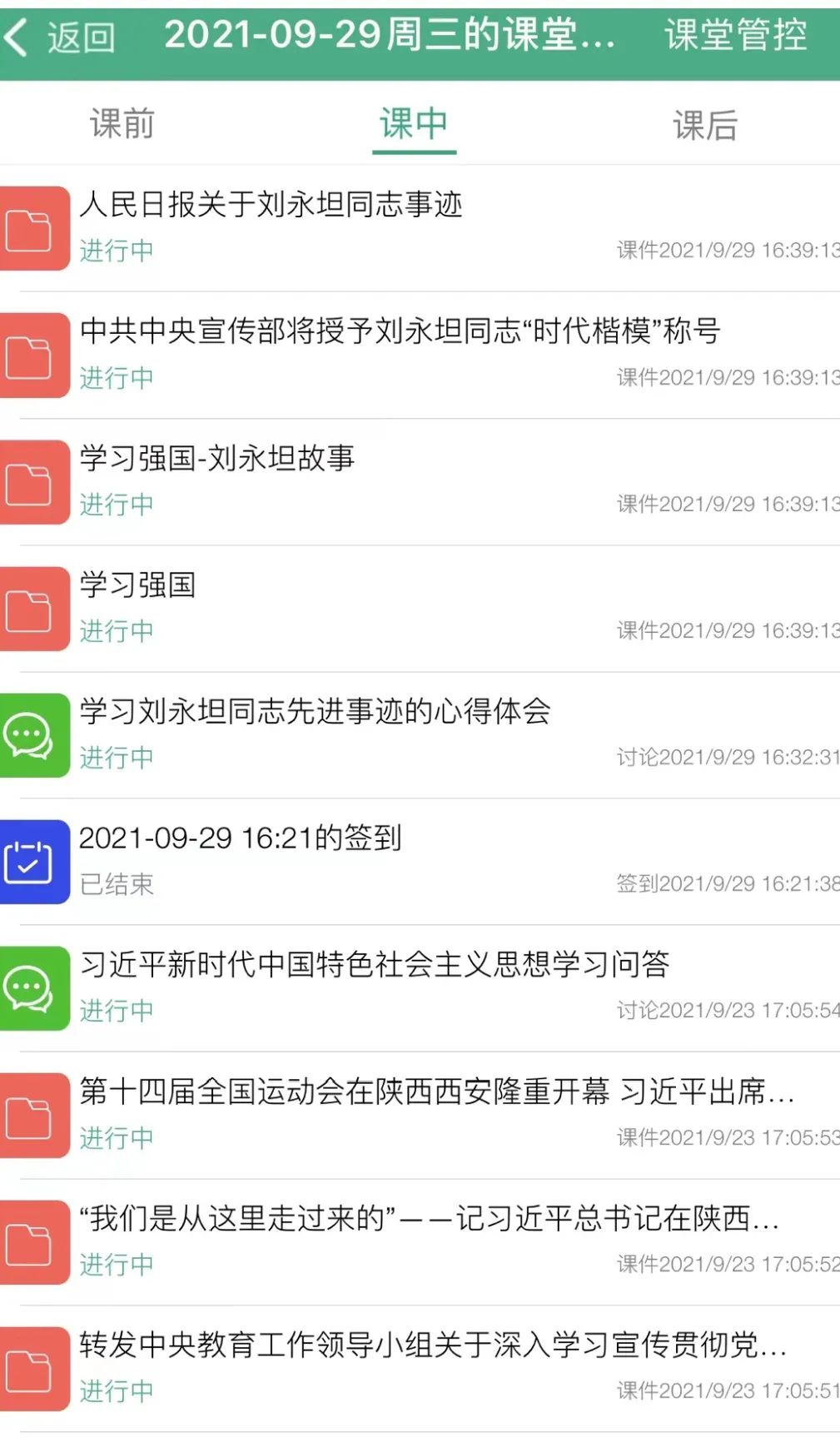
Task: Go back using the 返回 button
Action: (x=60, y=37)
